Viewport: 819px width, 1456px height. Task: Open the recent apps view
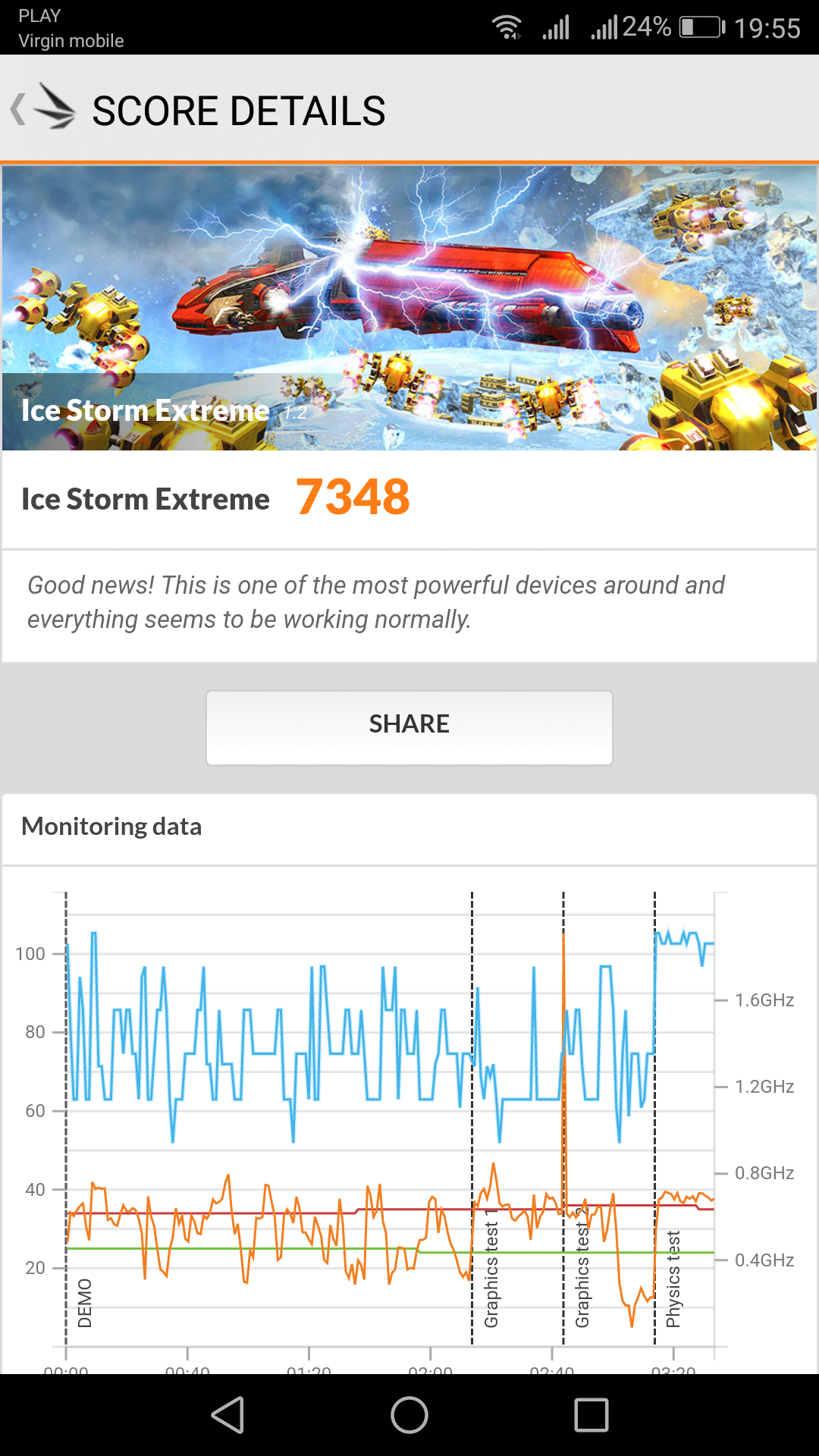tap(591, 1415)
